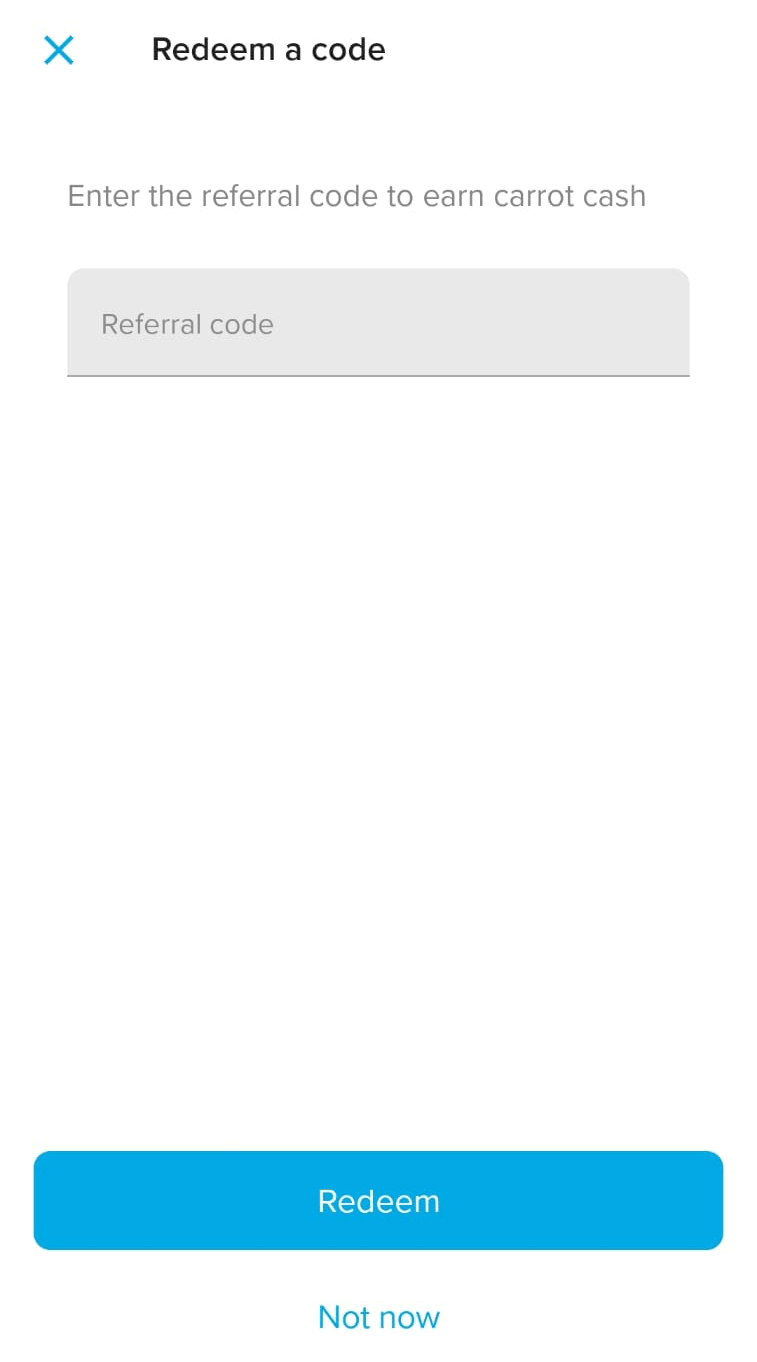Click the Redeem a code title
757x1362 pixels.
(268, 49)
